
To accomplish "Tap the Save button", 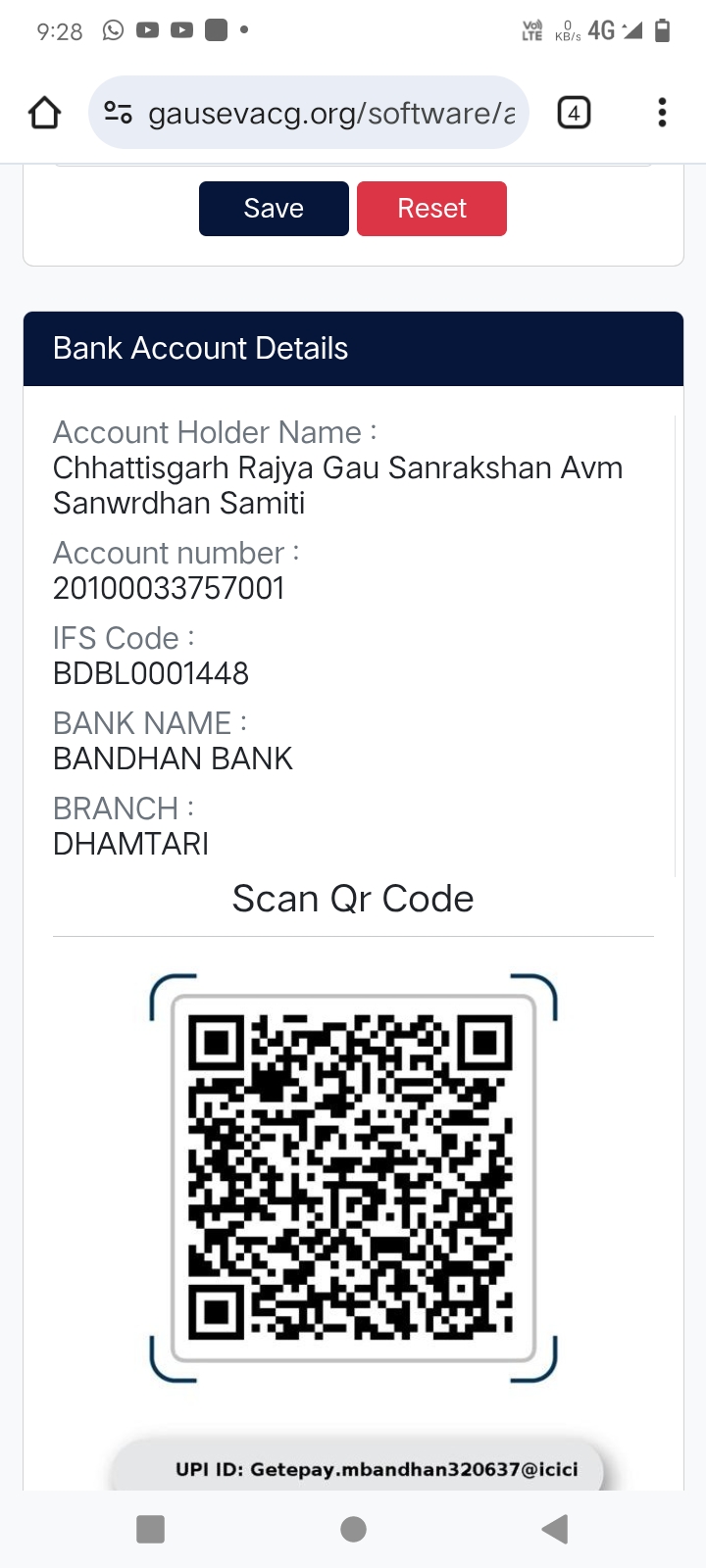I will [274, 209].
